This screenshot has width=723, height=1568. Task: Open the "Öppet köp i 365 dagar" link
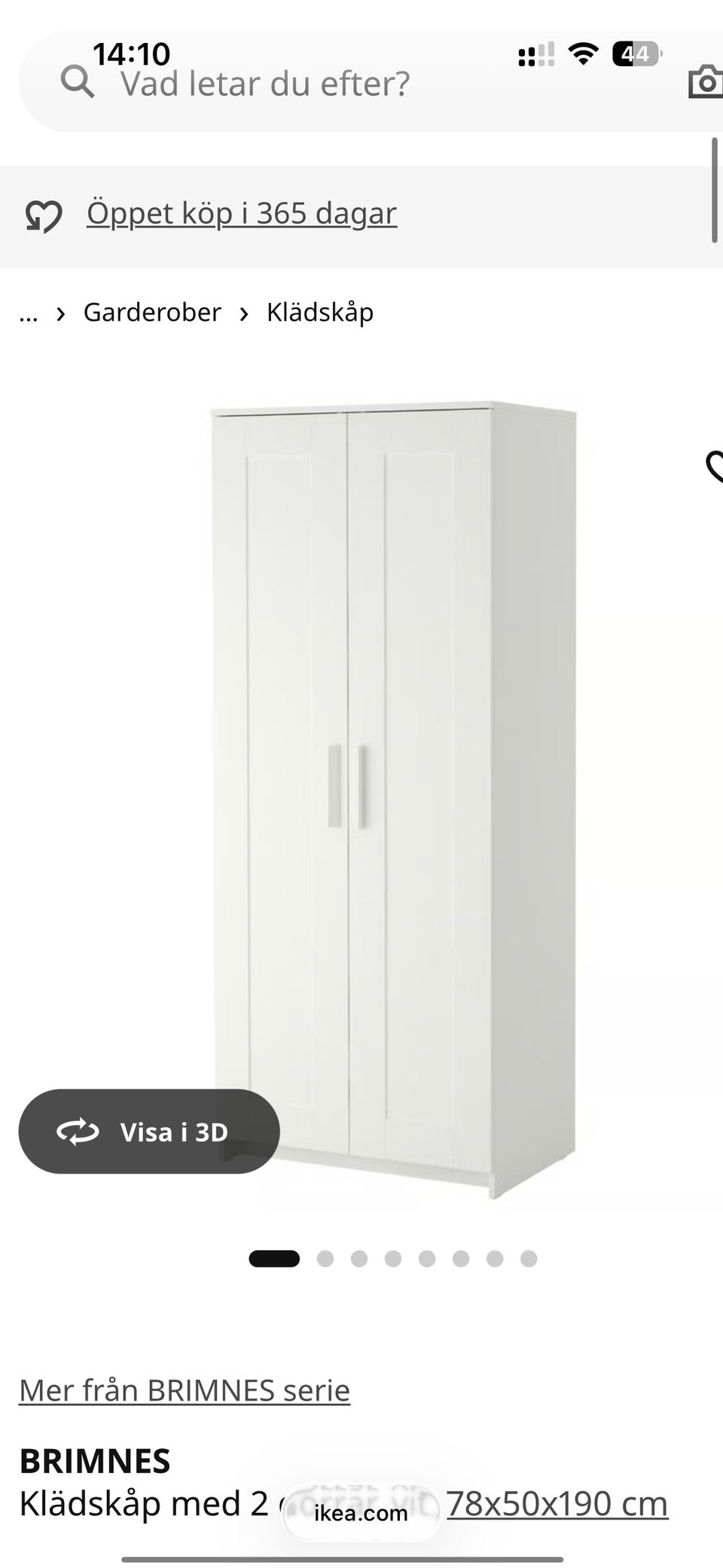pos(241,214)
